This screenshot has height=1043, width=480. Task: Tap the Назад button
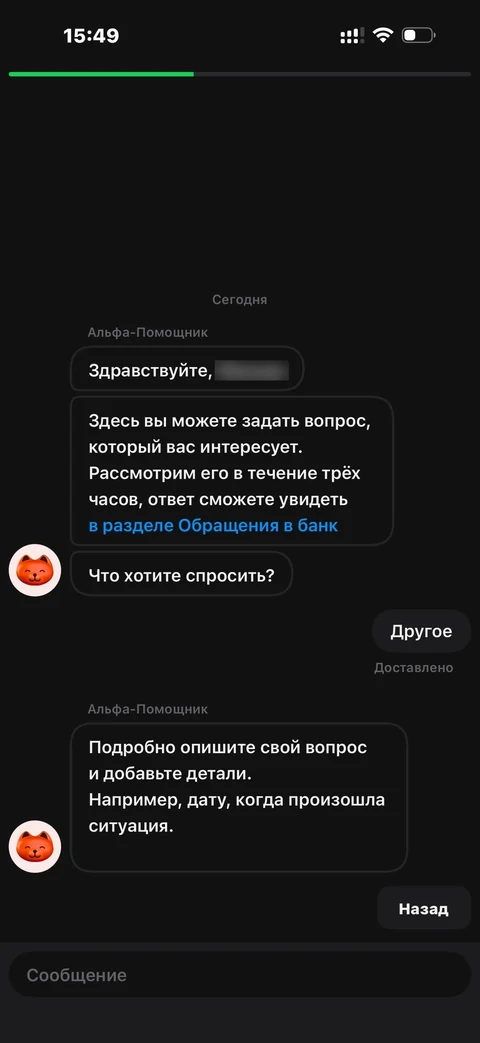point(423,908)
